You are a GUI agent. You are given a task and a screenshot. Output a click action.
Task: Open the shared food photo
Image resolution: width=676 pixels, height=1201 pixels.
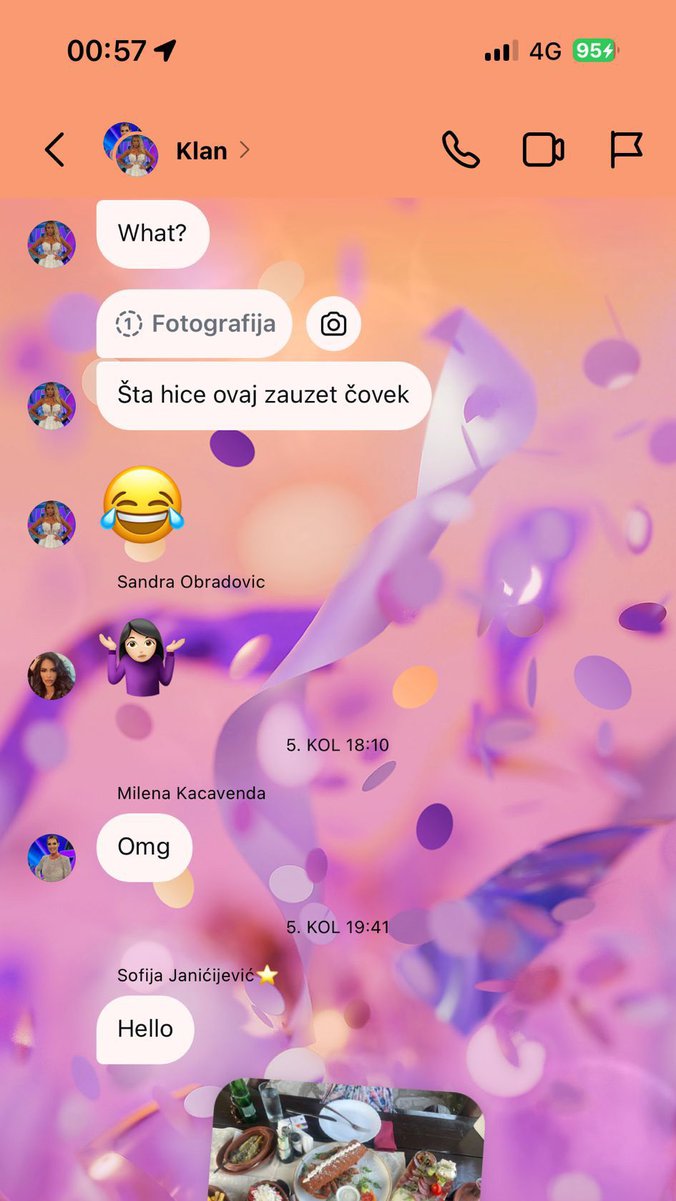pos(346,1140)
